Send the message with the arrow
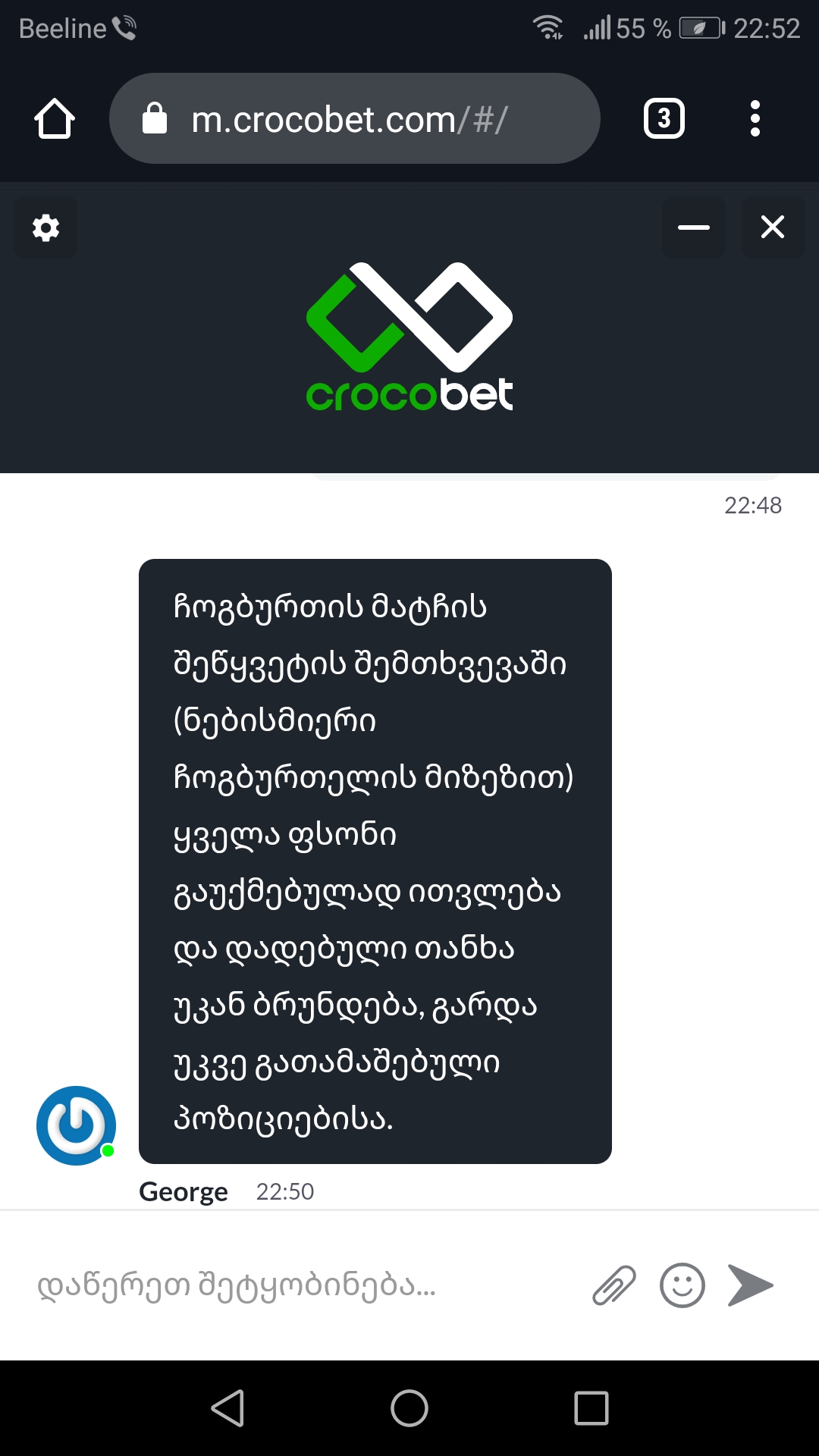819x1456 pixels. click(750, 1285)
